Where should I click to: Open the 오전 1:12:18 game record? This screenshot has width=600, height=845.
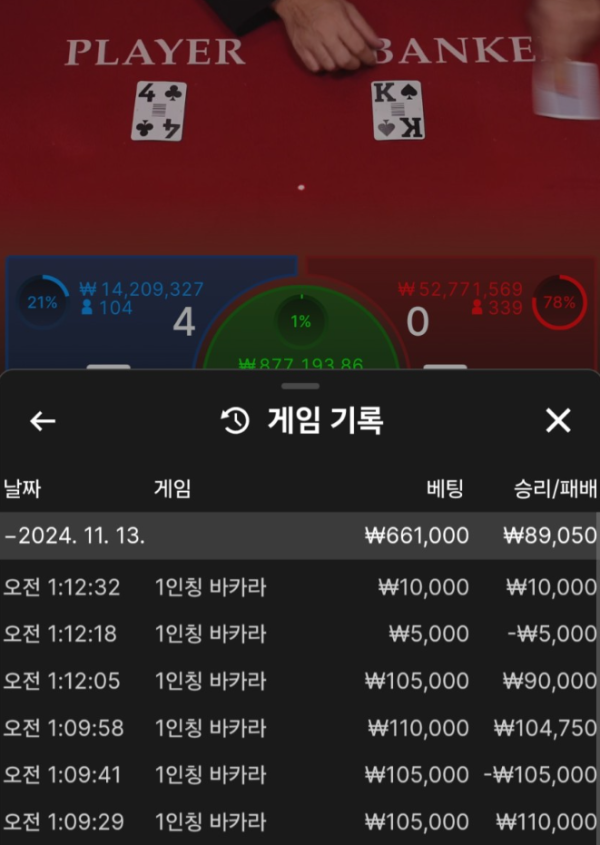[x=300, y=634]
